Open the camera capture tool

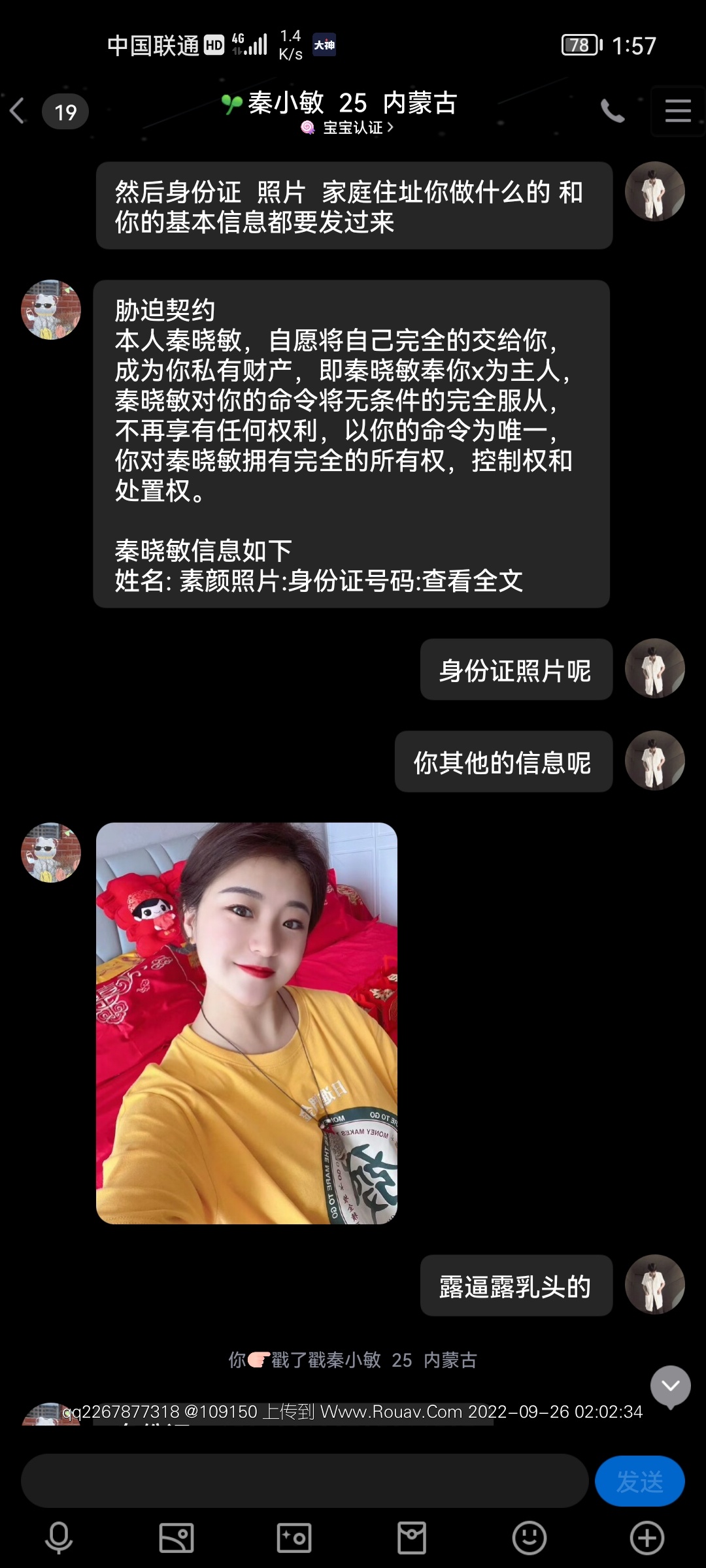click(x=294, y=1538)
